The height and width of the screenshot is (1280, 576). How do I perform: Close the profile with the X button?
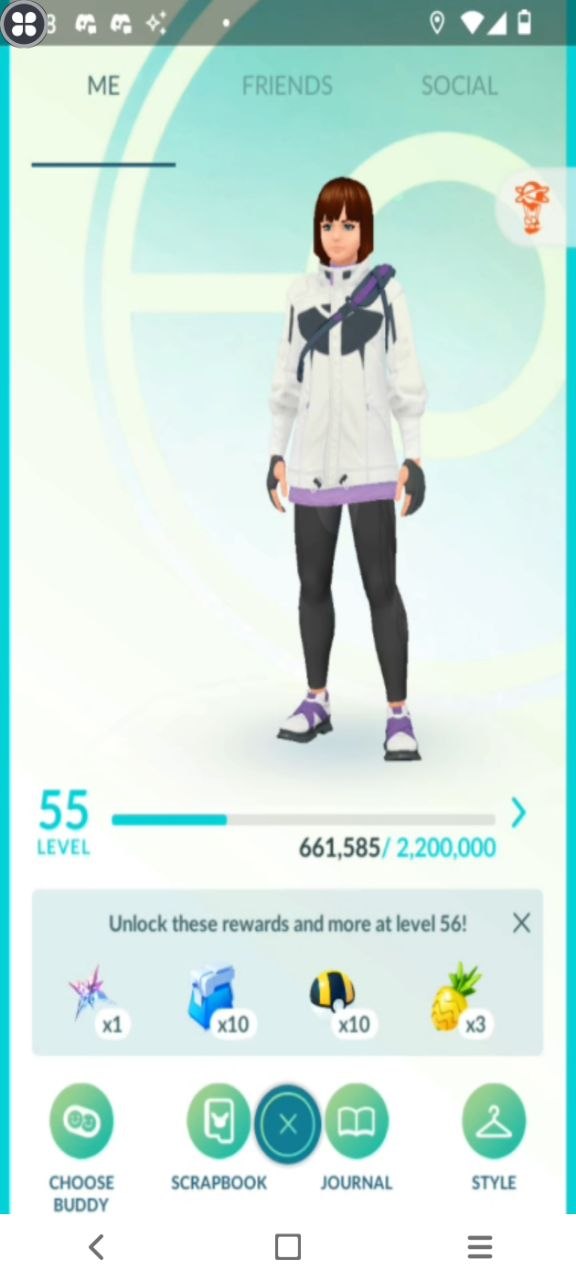tap(288, 1125)
